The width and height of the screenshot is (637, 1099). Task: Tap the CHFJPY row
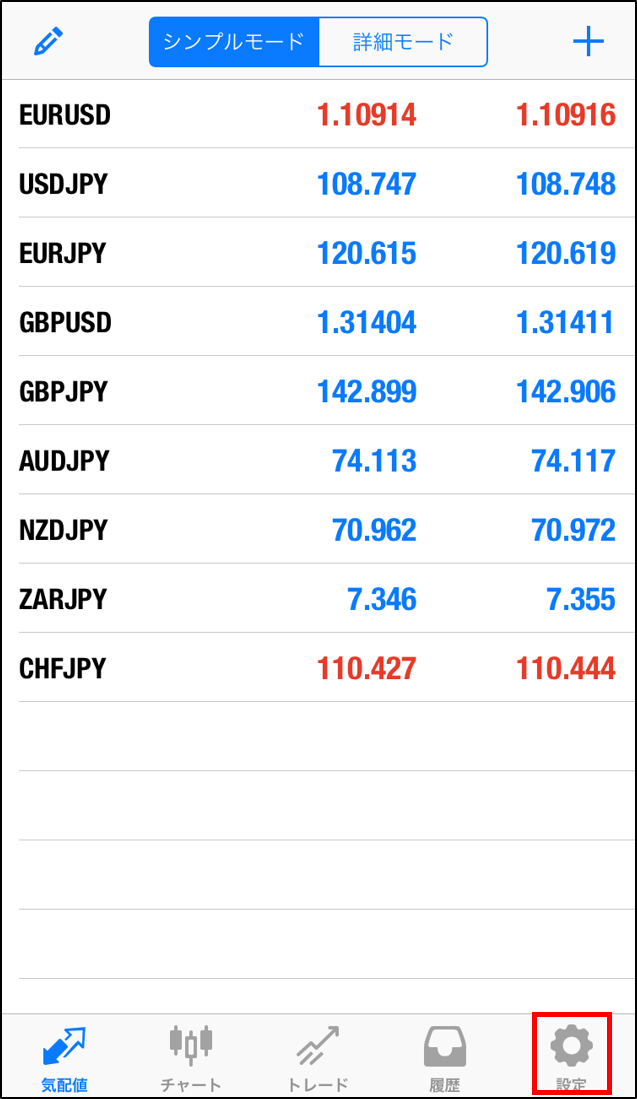pos(318,667)
